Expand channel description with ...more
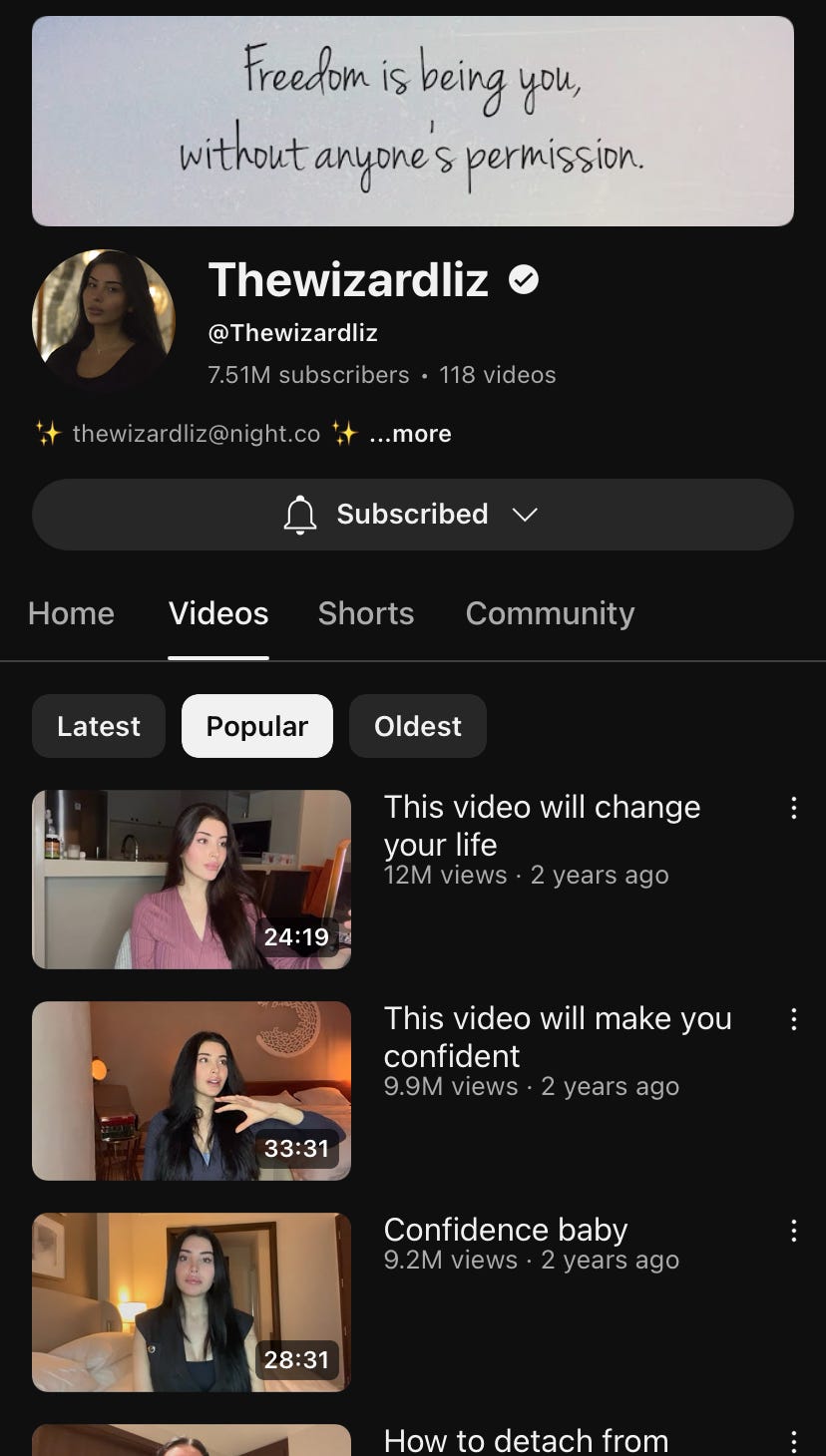 410,434
